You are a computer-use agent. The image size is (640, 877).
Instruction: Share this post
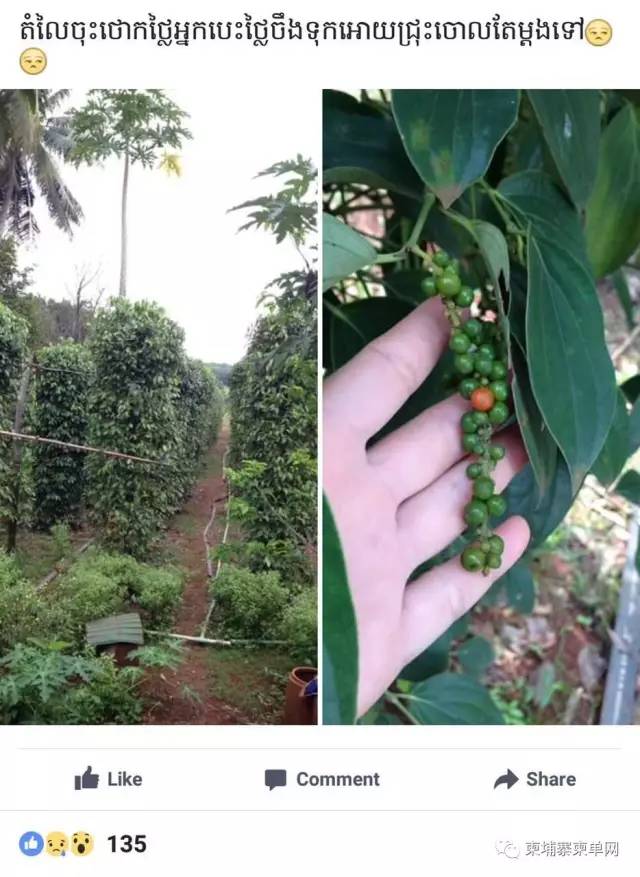[x=534, y=779]
